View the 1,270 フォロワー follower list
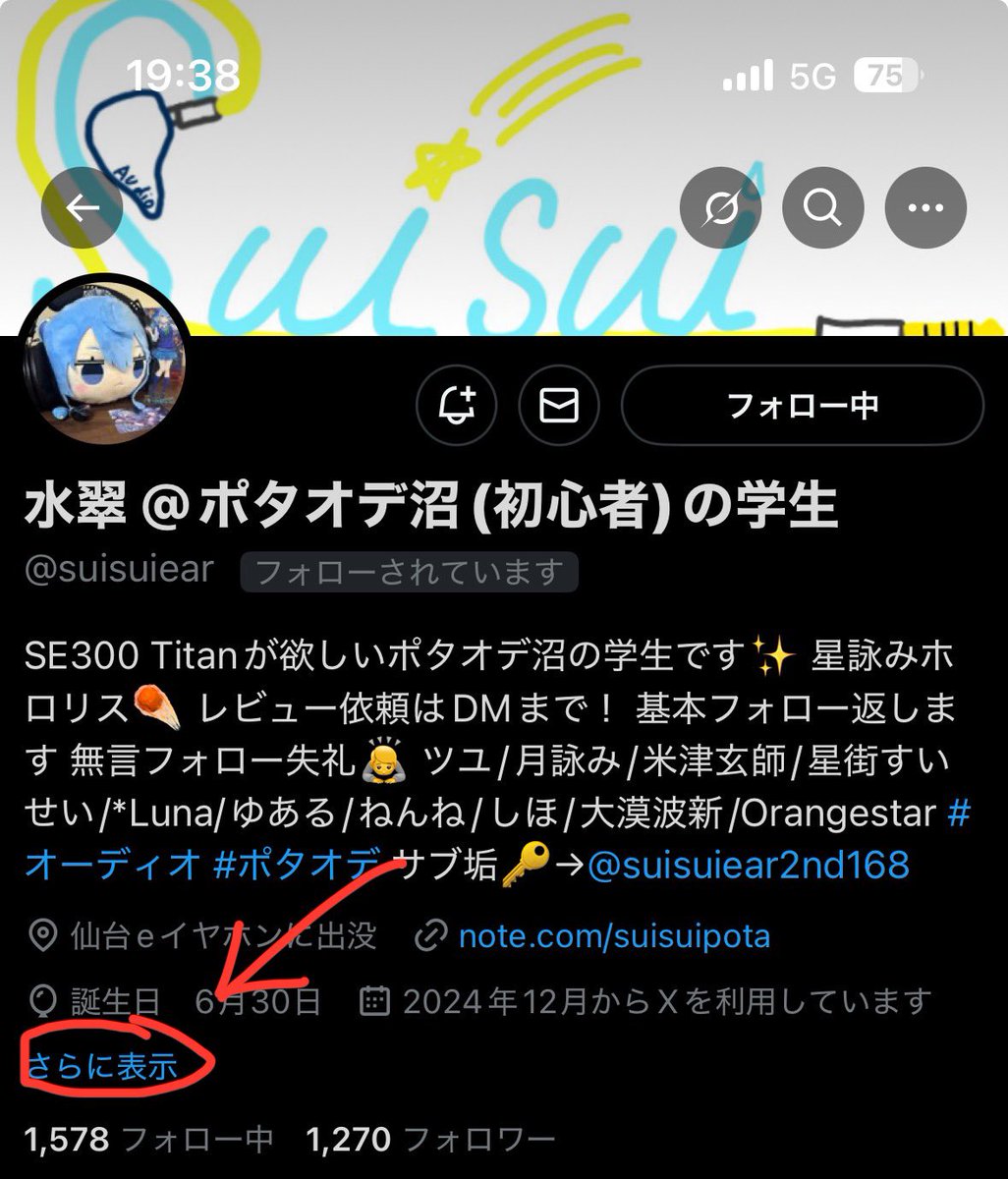The width and height of the screenshot is (1008, 1179). coord(426,1140)
